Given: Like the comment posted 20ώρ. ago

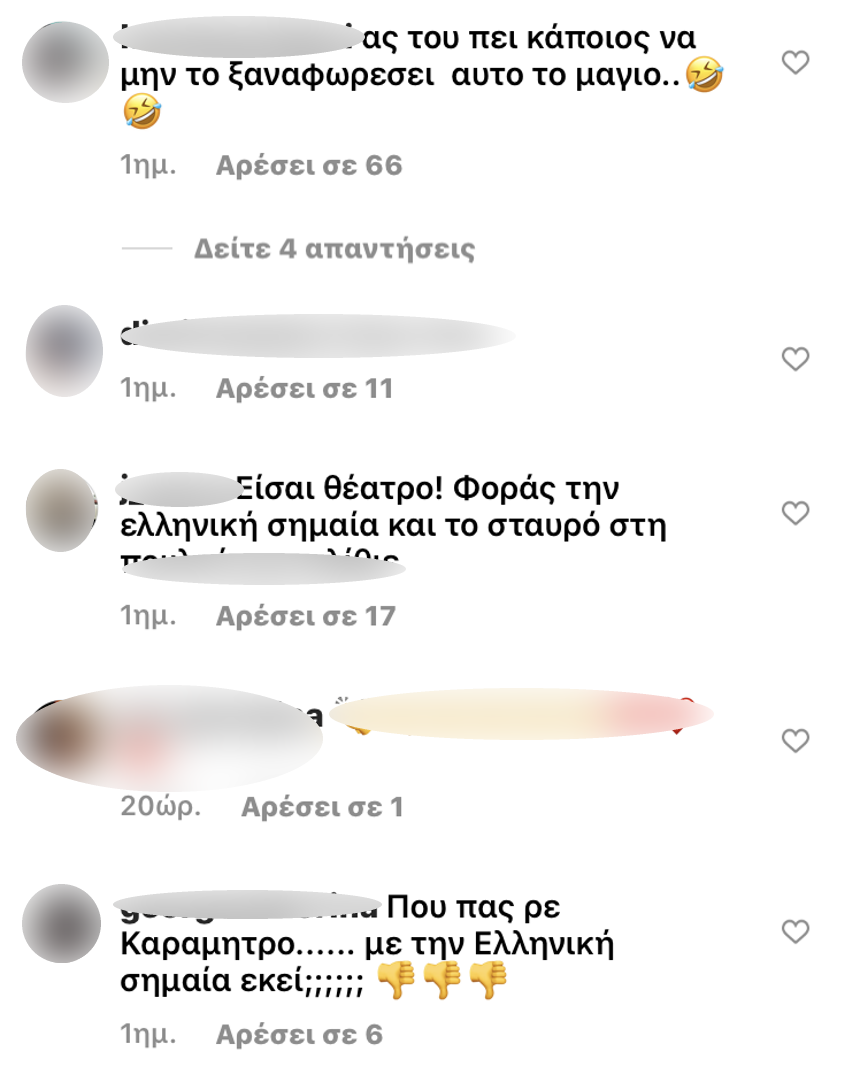Looking at the screenshot, I should [795, 741].
